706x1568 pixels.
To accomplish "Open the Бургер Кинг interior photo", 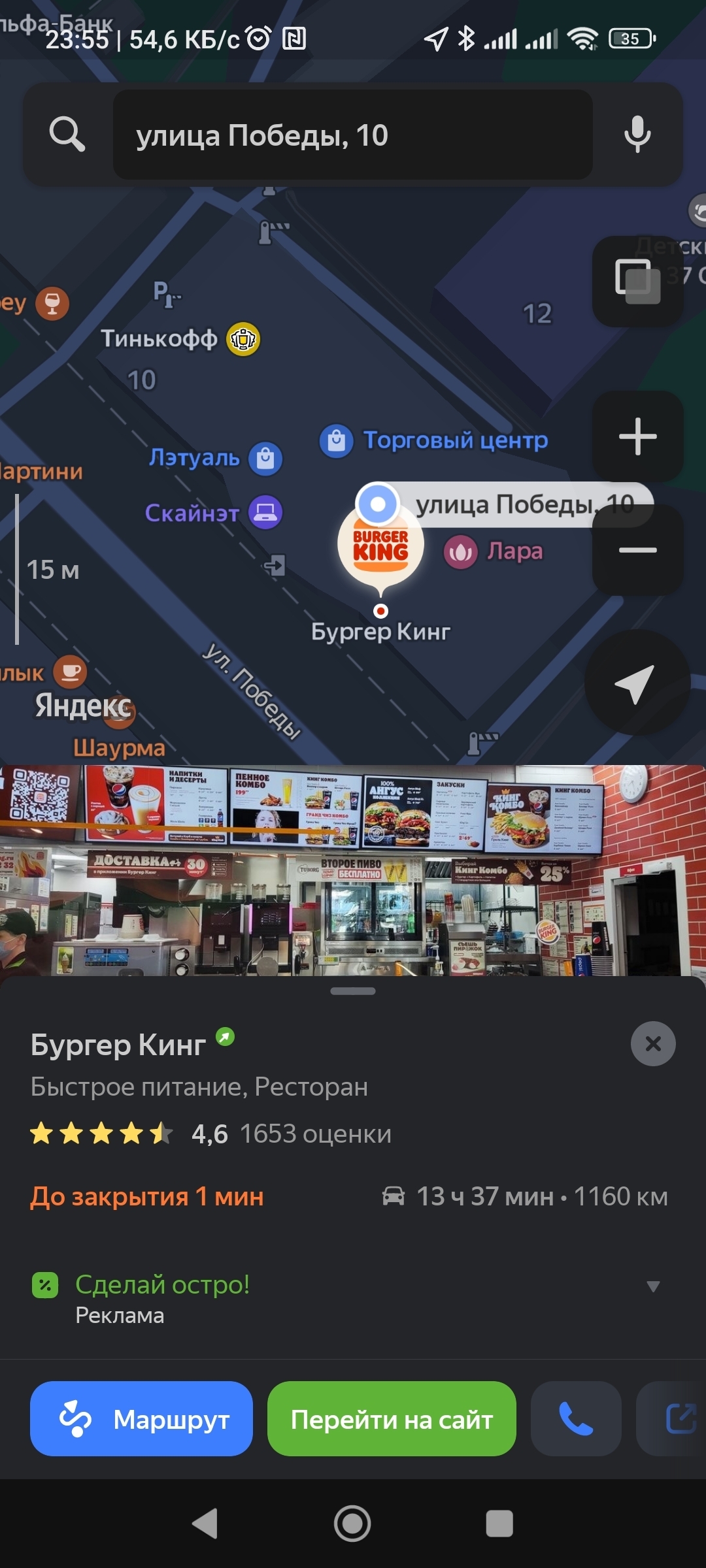I will pos(353,870).
